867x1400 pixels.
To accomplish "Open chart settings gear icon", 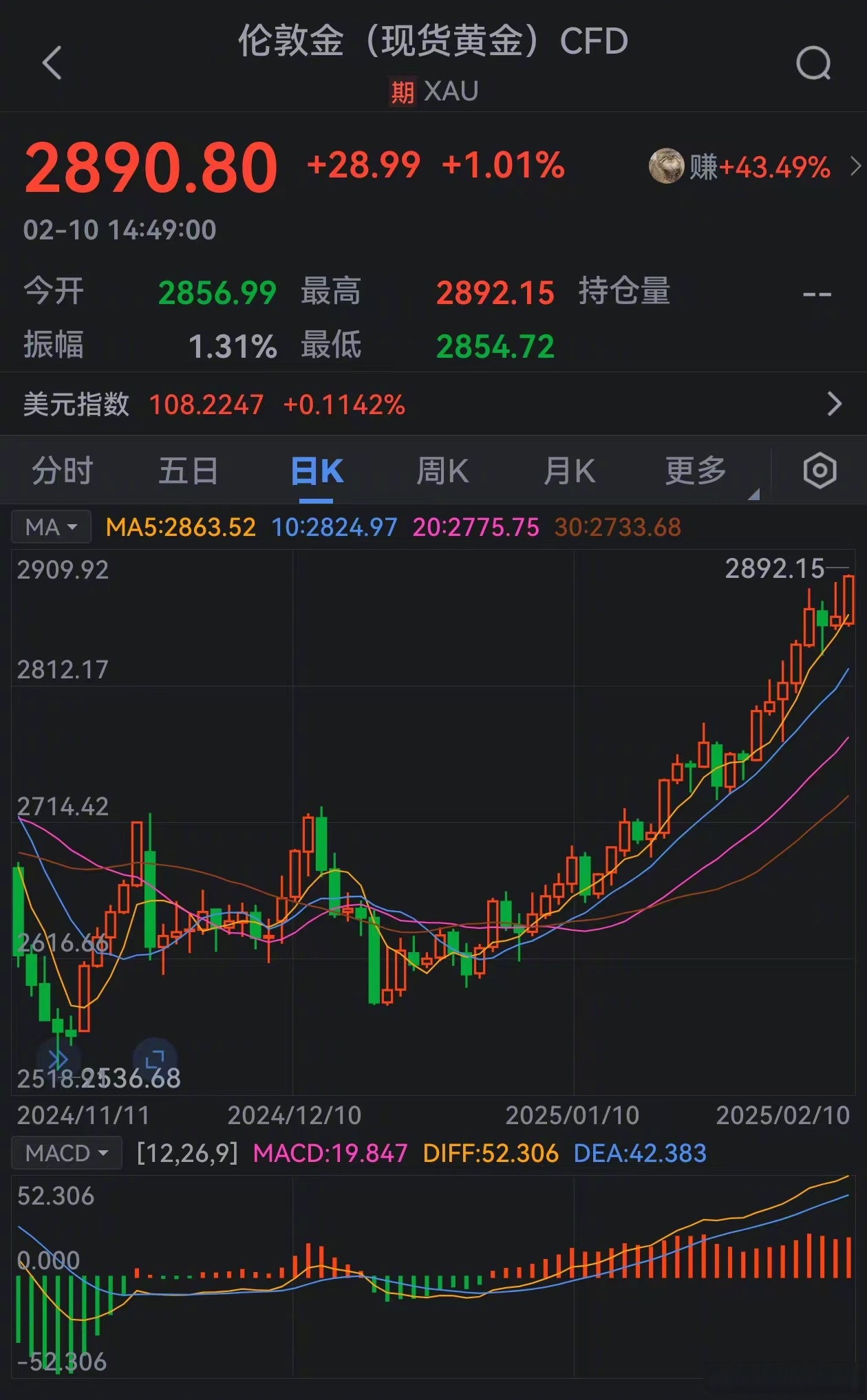I will (x=820, y=471).
